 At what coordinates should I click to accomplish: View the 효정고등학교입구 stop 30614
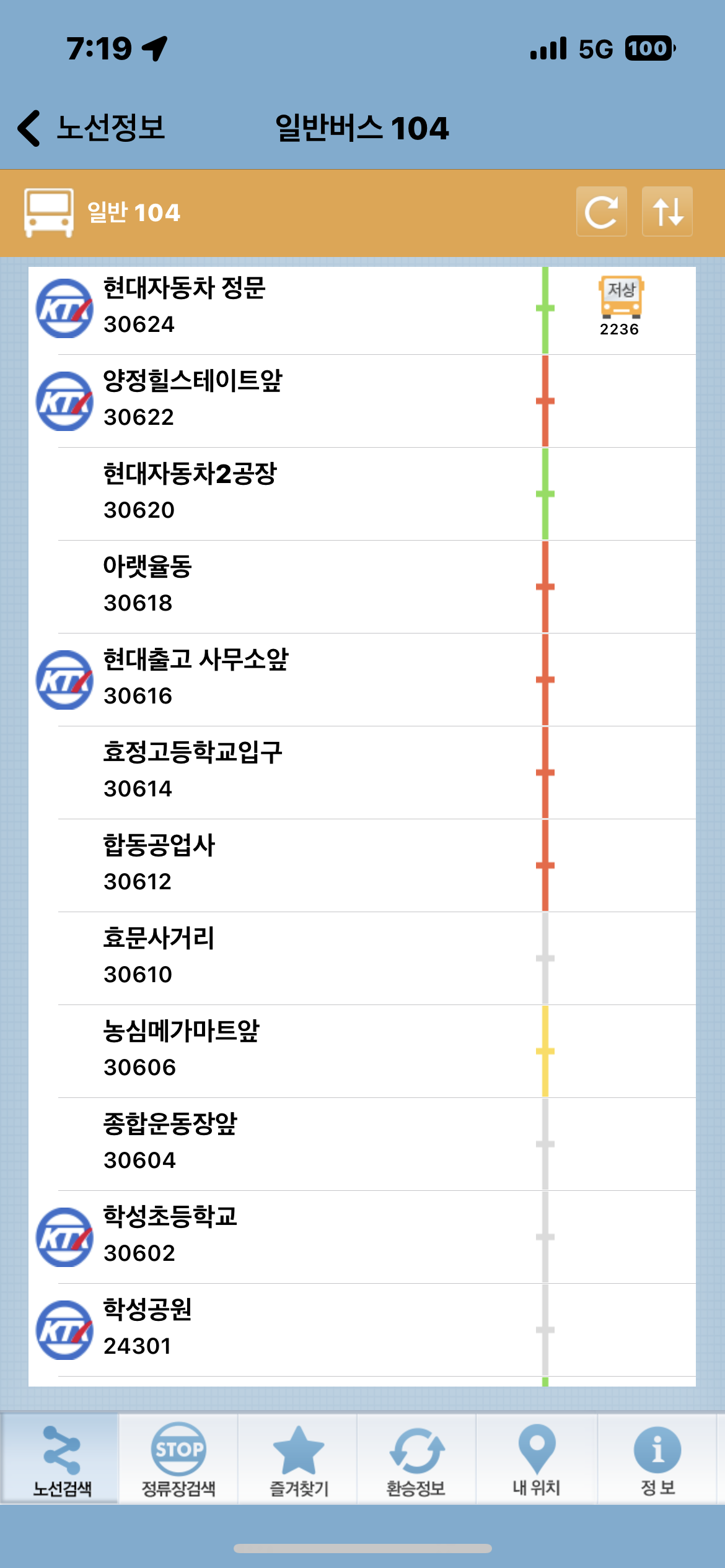click(x=362, y=772)
